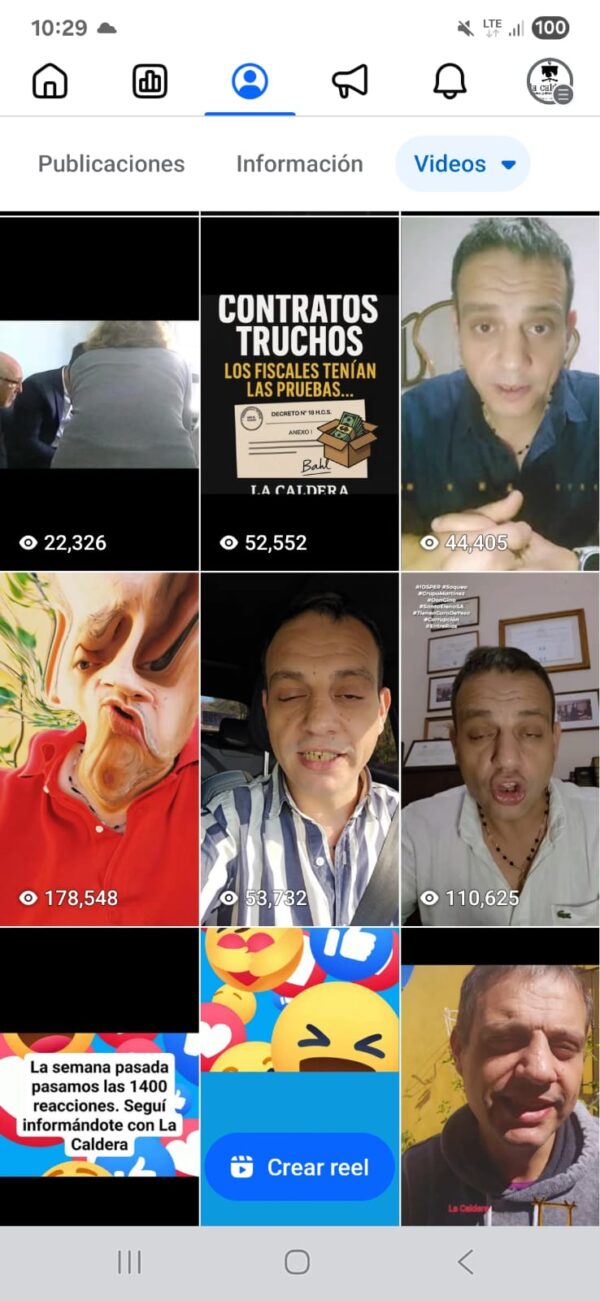Expand the Videos dropdown

coord(463,164)
